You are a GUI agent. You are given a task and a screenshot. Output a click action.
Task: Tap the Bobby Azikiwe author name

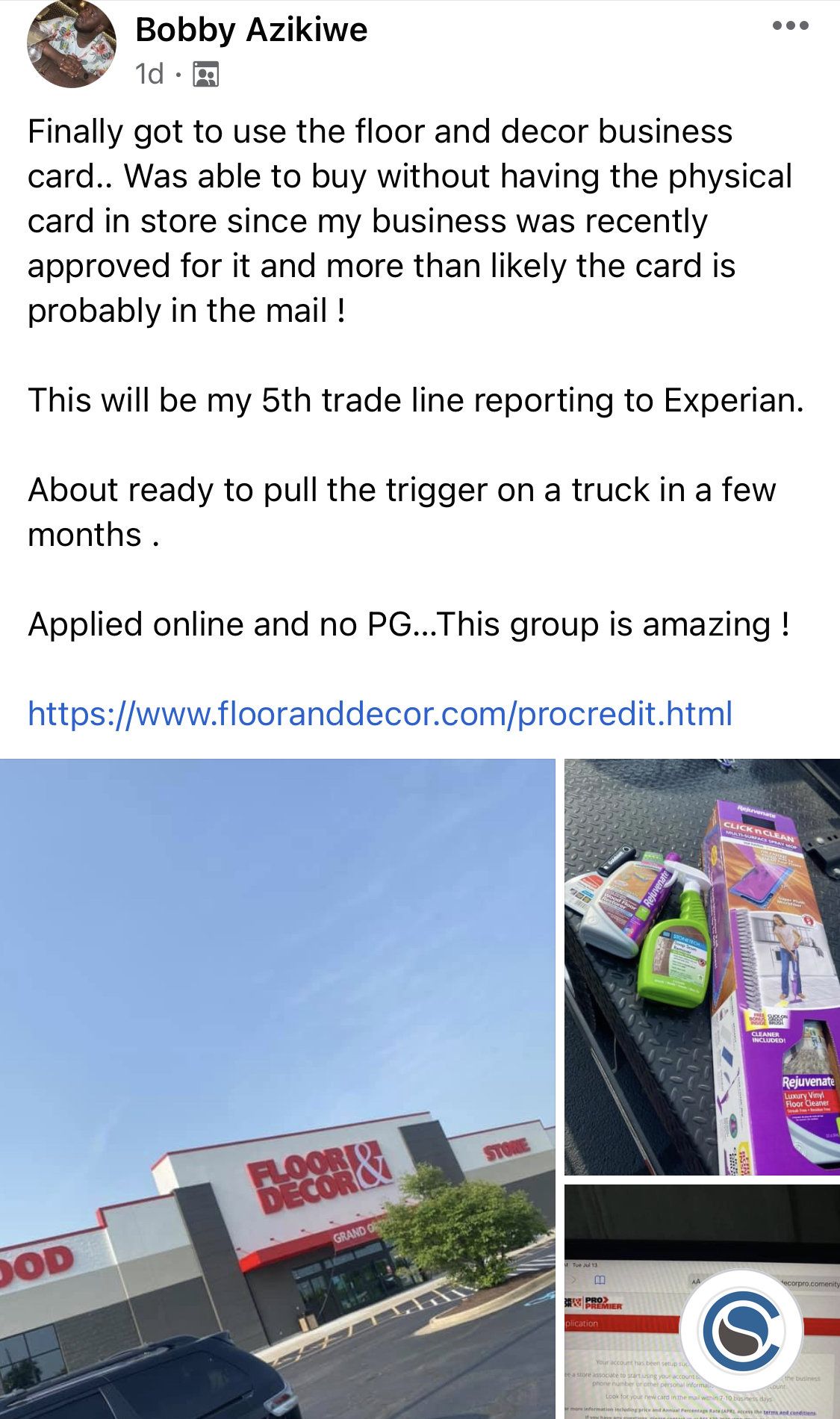(251, 30)
